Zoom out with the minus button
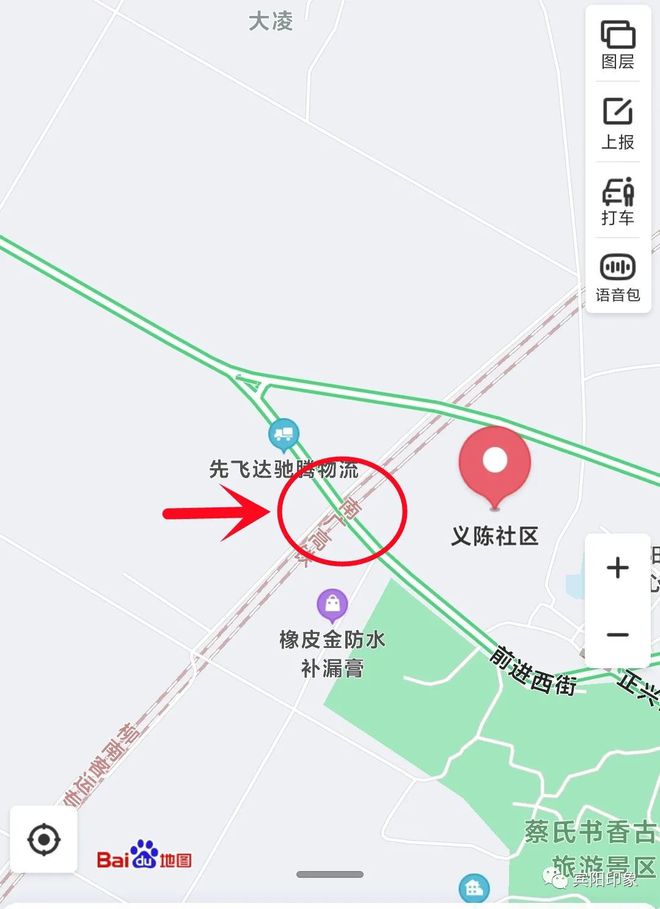The width and height of the screenshot is (660, 909). (618, 634)
